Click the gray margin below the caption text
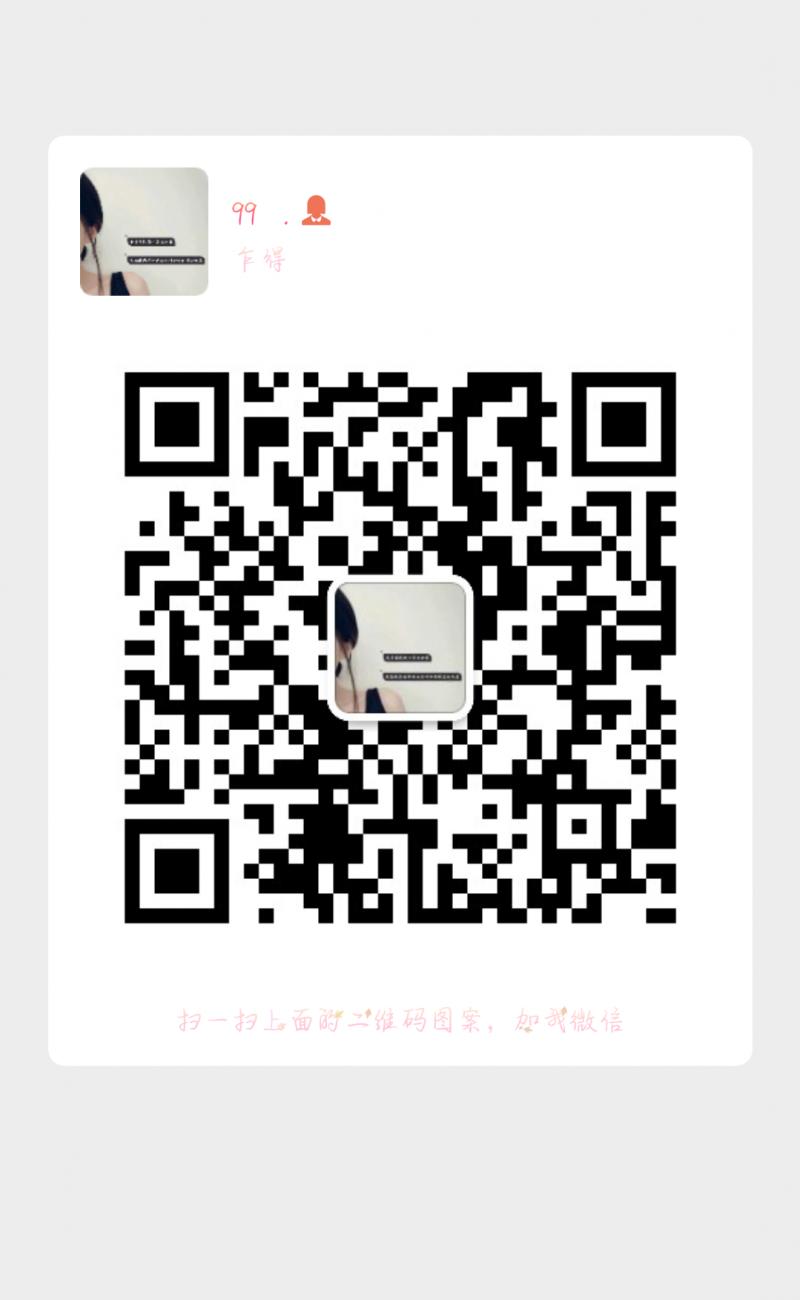800x1300 pixels. (x=400, y=1150)
